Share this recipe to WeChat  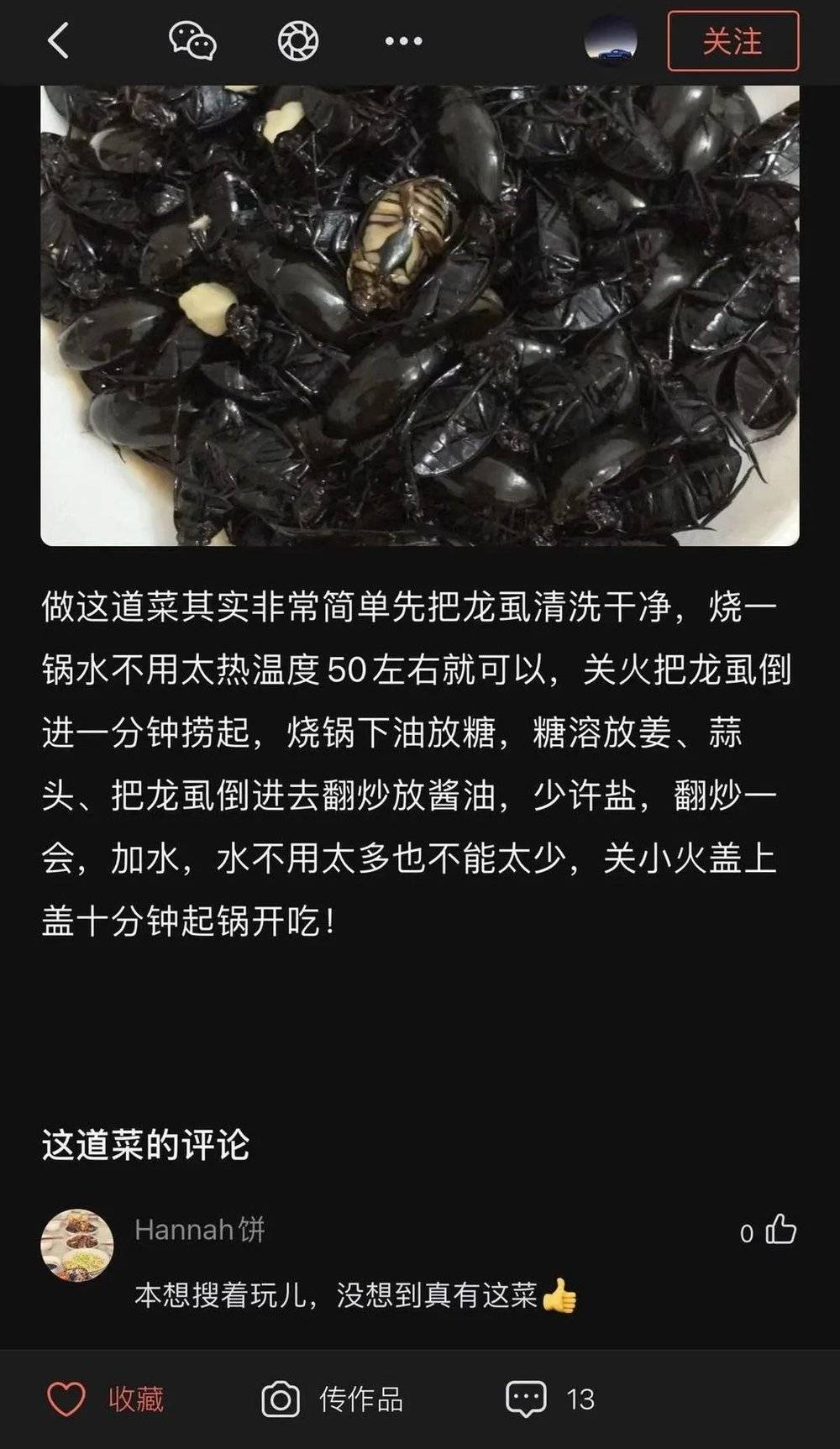point(192,40)
